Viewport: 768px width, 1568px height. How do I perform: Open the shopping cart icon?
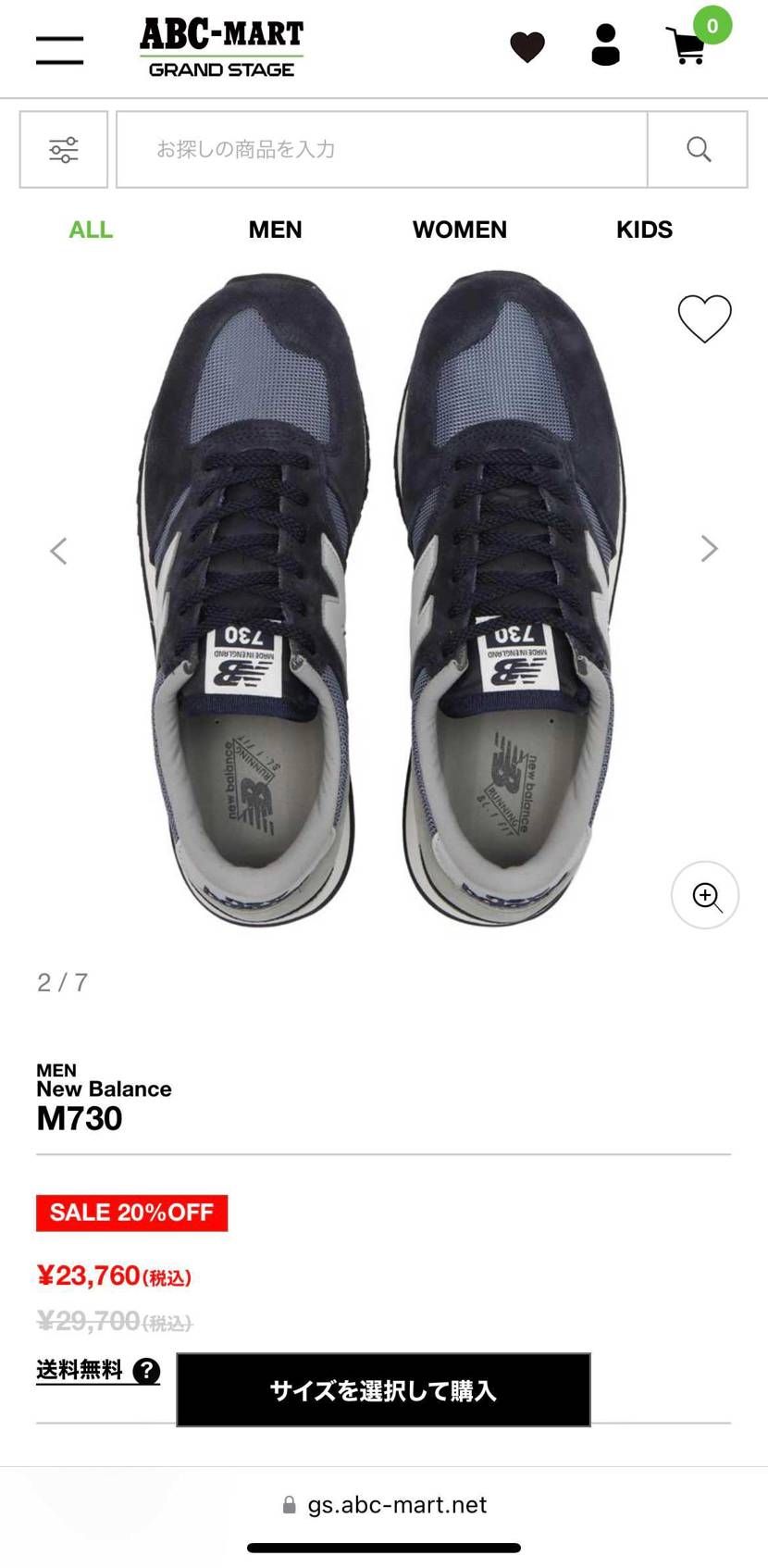[x=686, y=48]
